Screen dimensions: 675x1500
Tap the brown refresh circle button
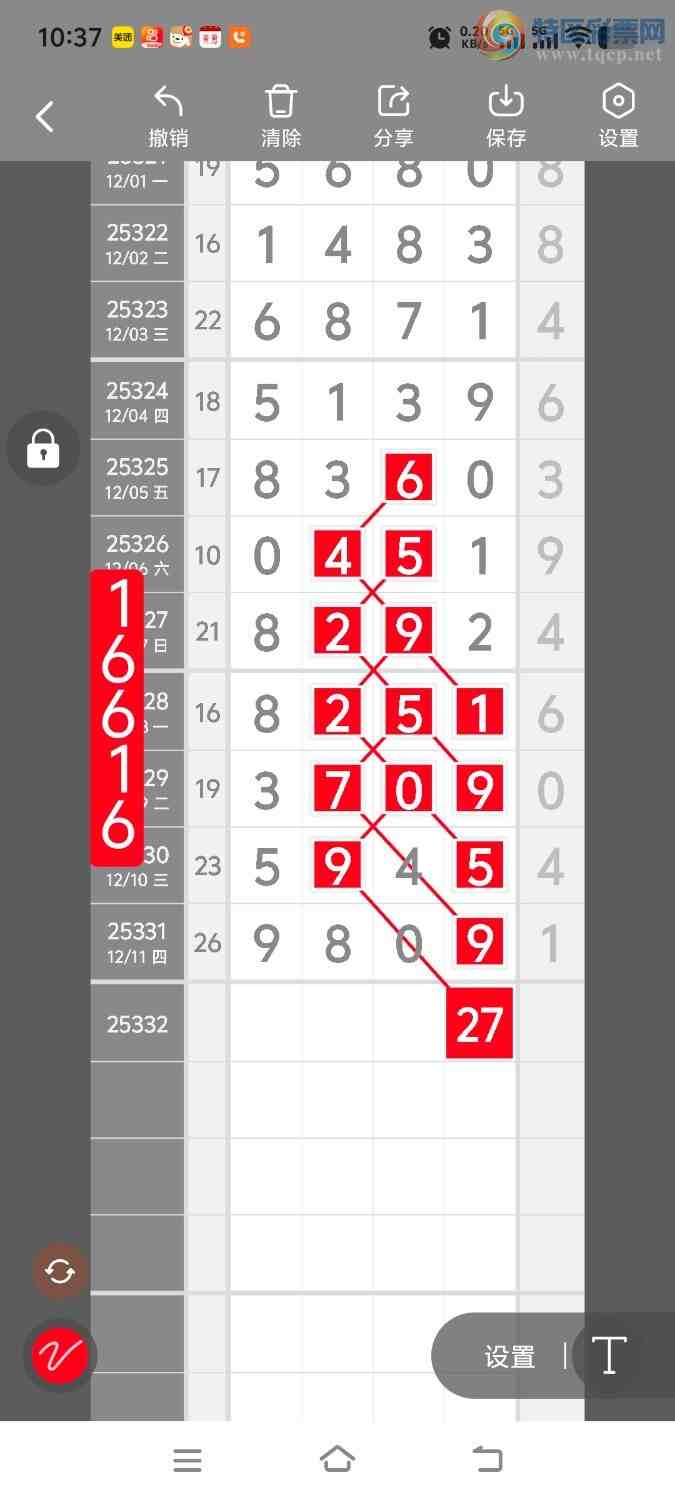60,1271
